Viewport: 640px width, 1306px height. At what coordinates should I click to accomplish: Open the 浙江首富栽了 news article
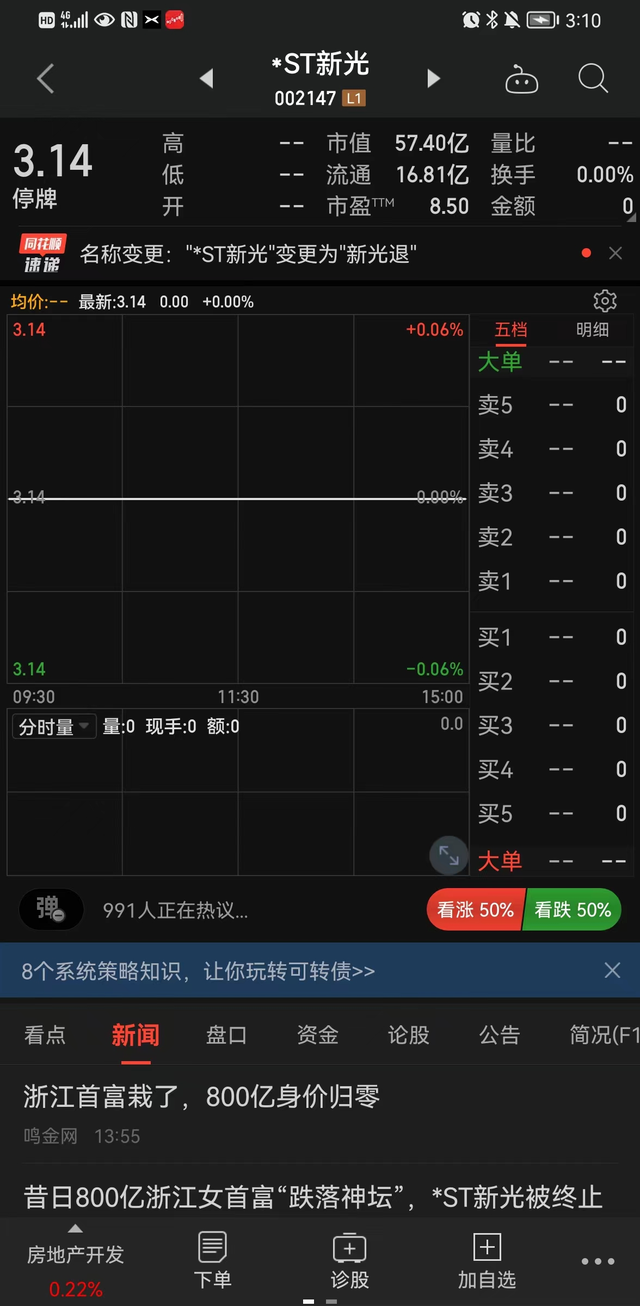pyautogui.click(x=202, y=1096)
